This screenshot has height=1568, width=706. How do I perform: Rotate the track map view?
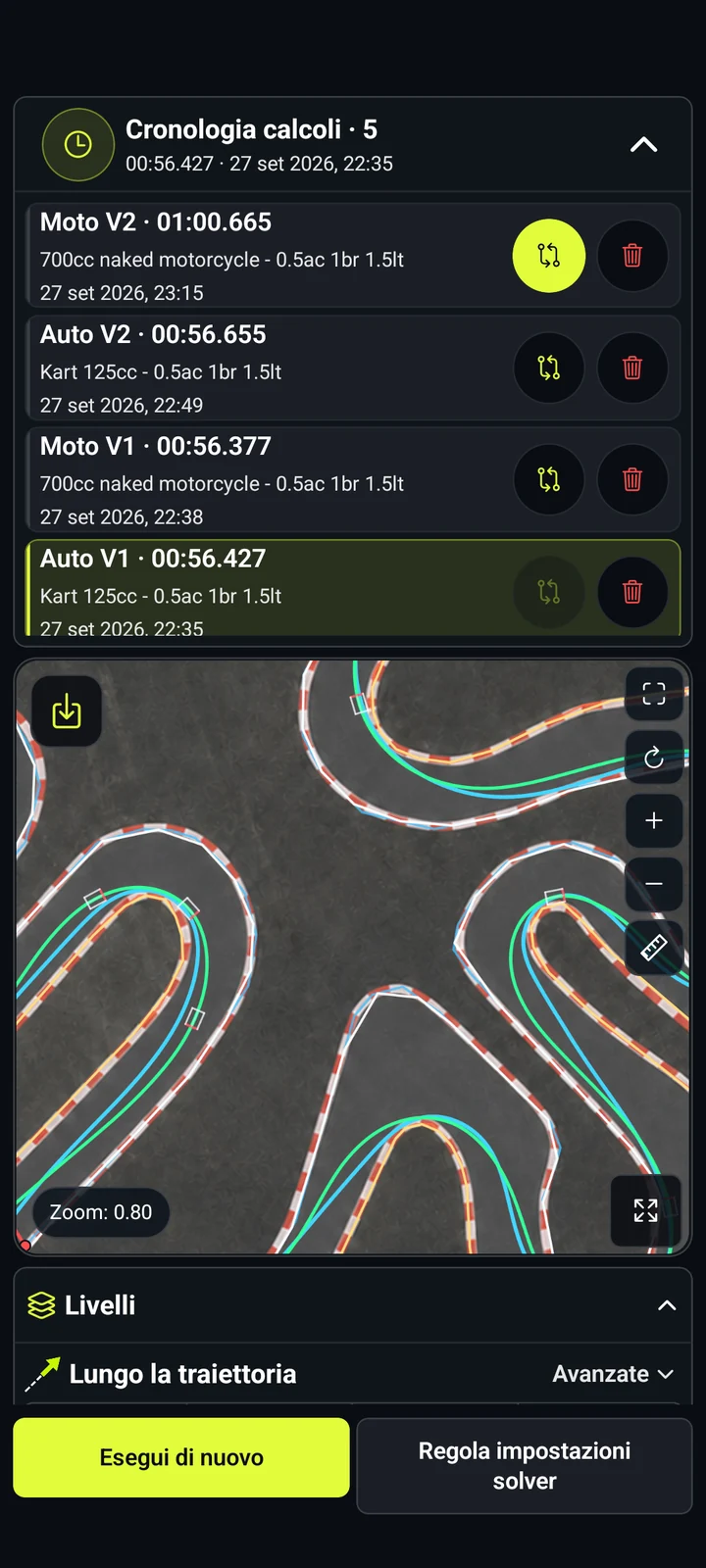point(654,757)
